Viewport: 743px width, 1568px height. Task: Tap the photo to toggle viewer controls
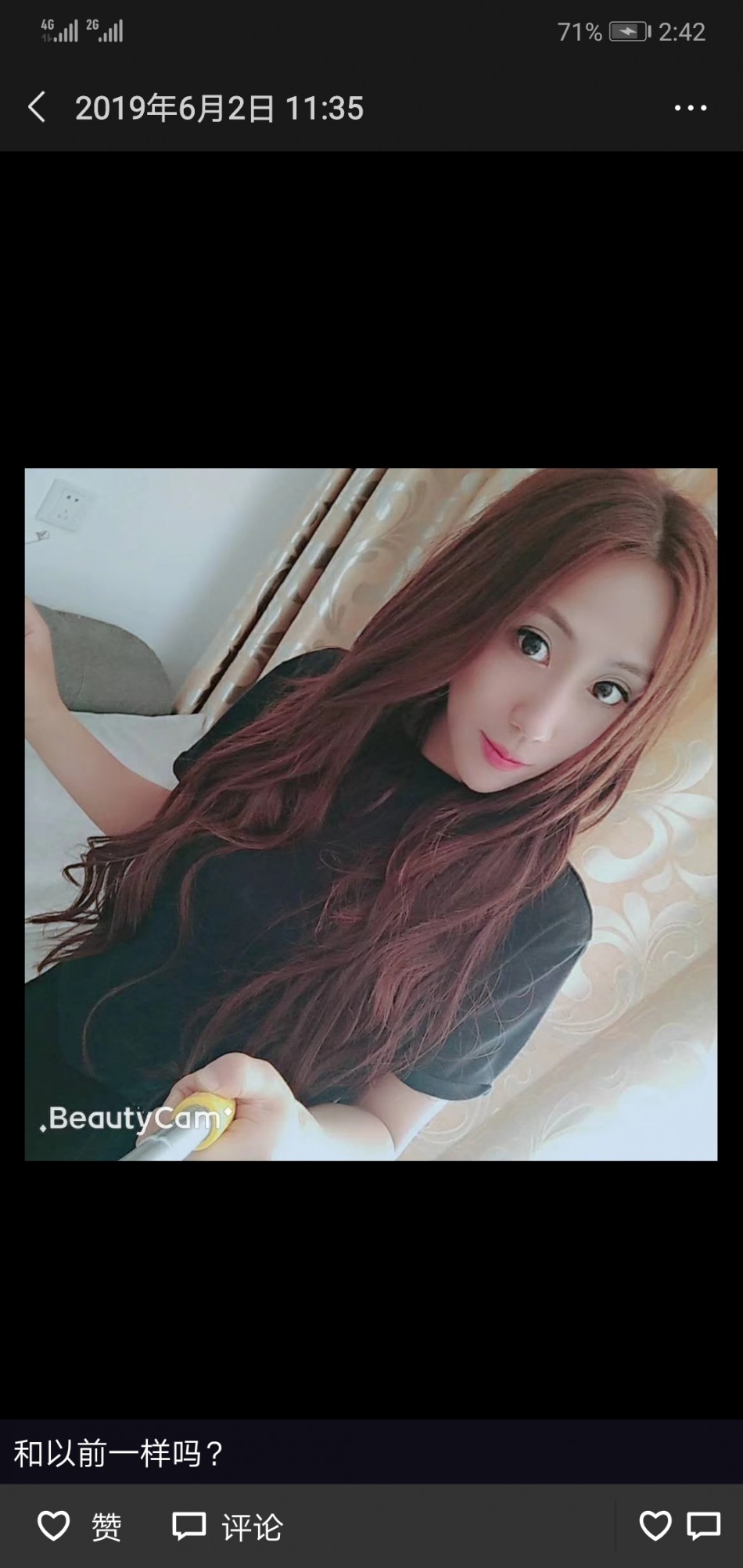[x=371, y=814]
